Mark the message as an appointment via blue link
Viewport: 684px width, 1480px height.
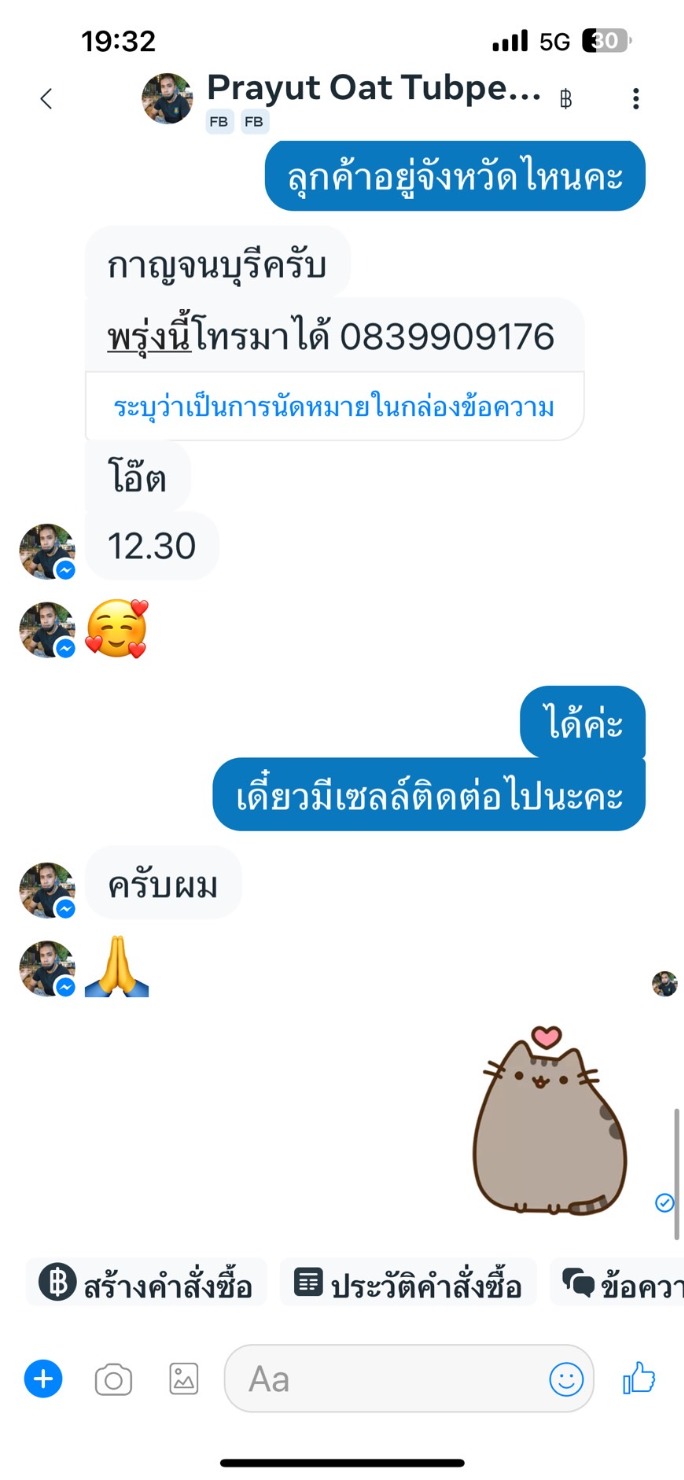coord(334,407)
